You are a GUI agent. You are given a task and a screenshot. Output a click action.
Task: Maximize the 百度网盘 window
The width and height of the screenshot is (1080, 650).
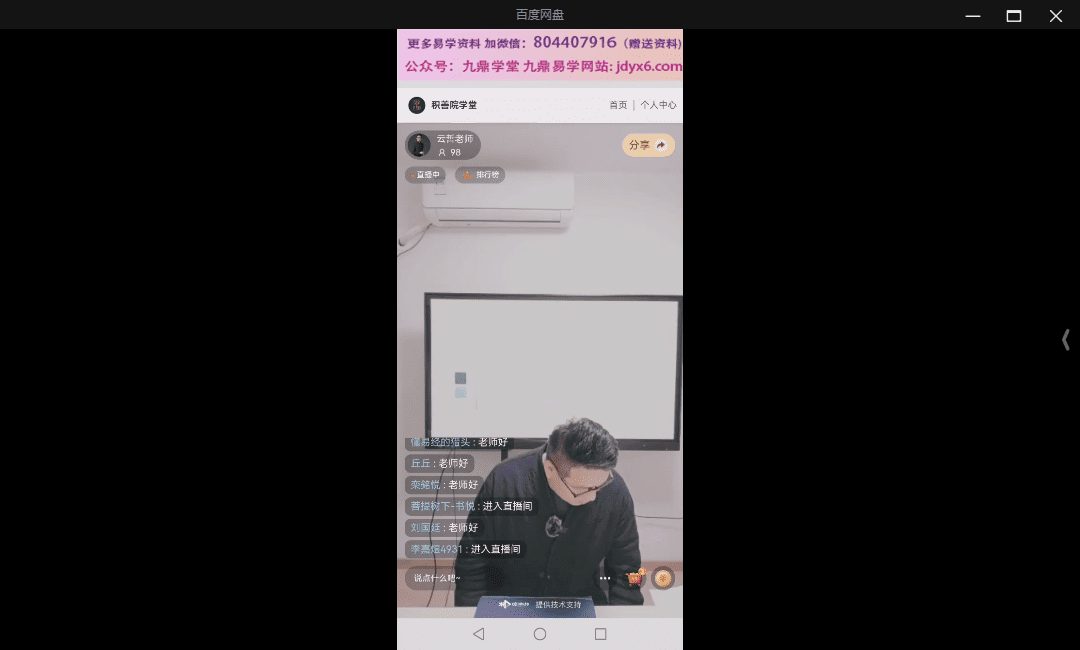point(1013,15)
